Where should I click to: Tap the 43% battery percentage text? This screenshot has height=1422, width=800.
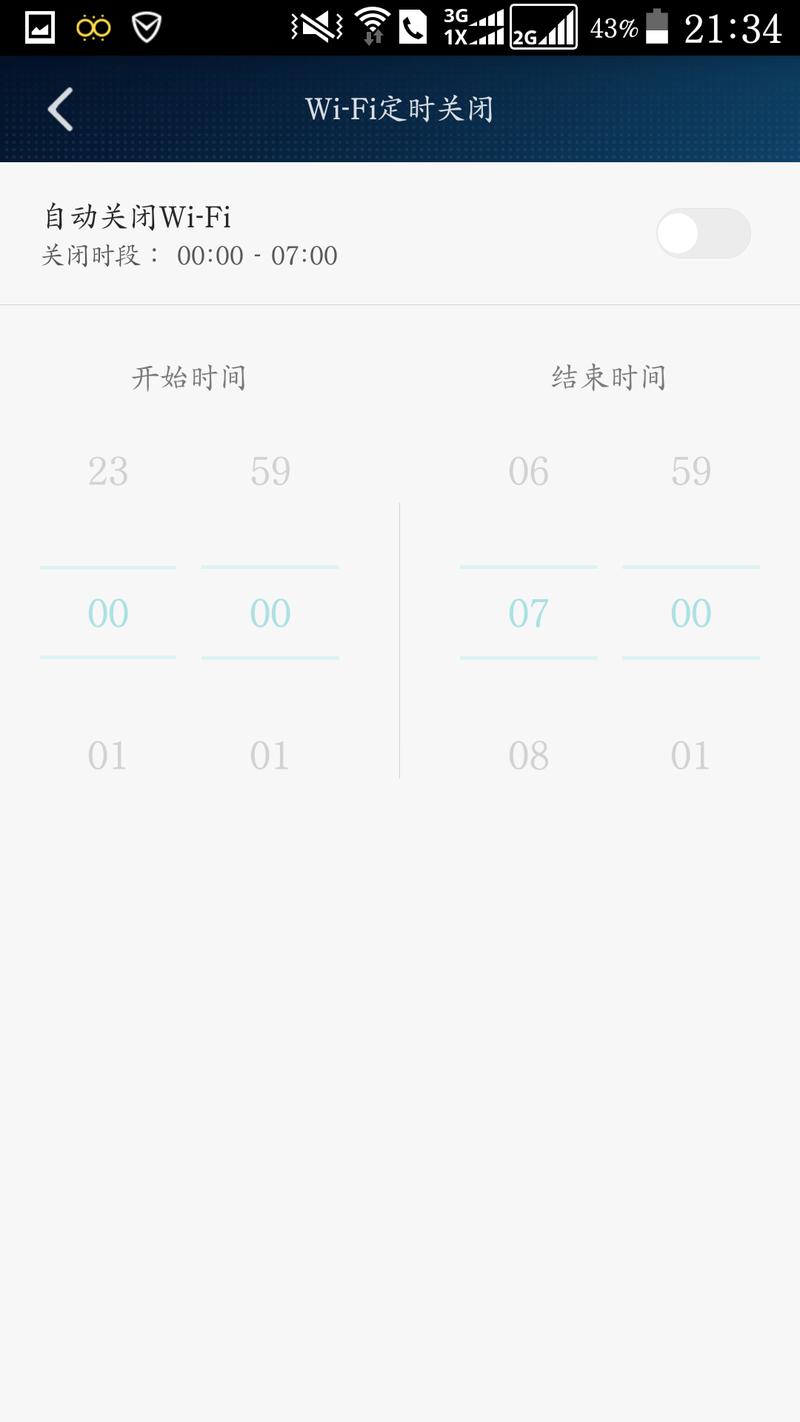tap(614, 27)
